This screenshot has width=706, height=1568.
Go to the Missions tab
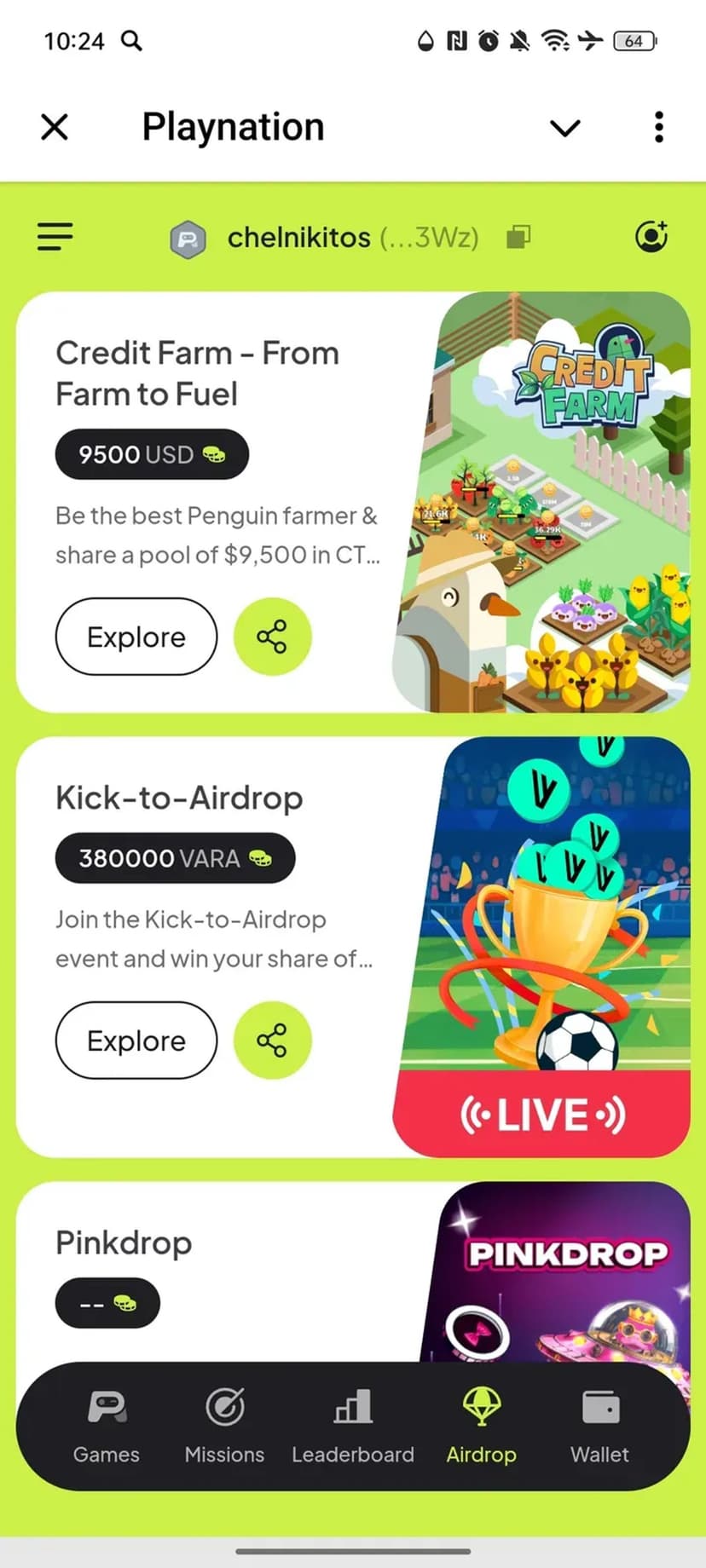click(224, 1426)
